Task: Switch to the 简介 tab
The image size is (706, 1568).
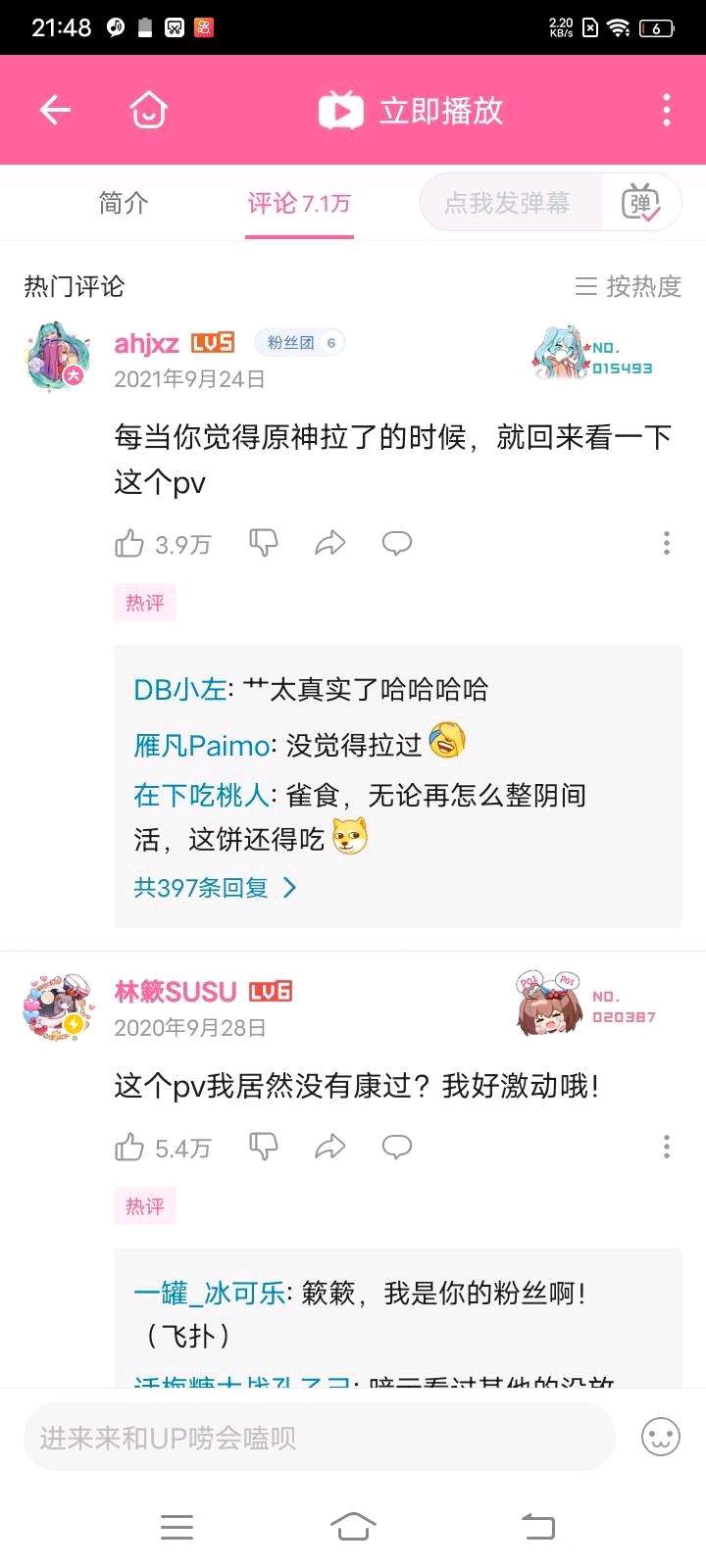Action: [x=124, y=203]
